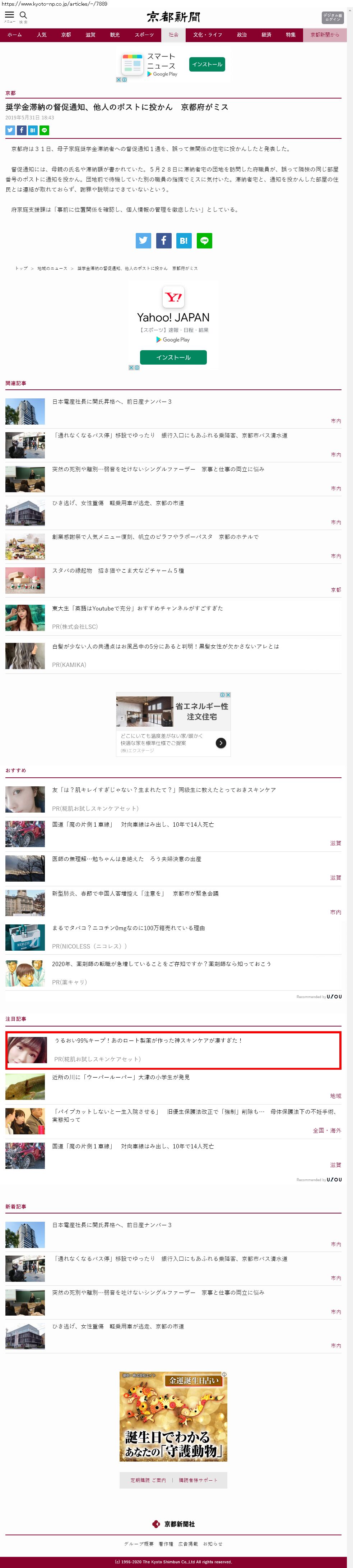Open the 定期購読 ご案内 link
The width and height of the screenshot is (353, 1568).
pyautogui.click(x=148, y=1480)
